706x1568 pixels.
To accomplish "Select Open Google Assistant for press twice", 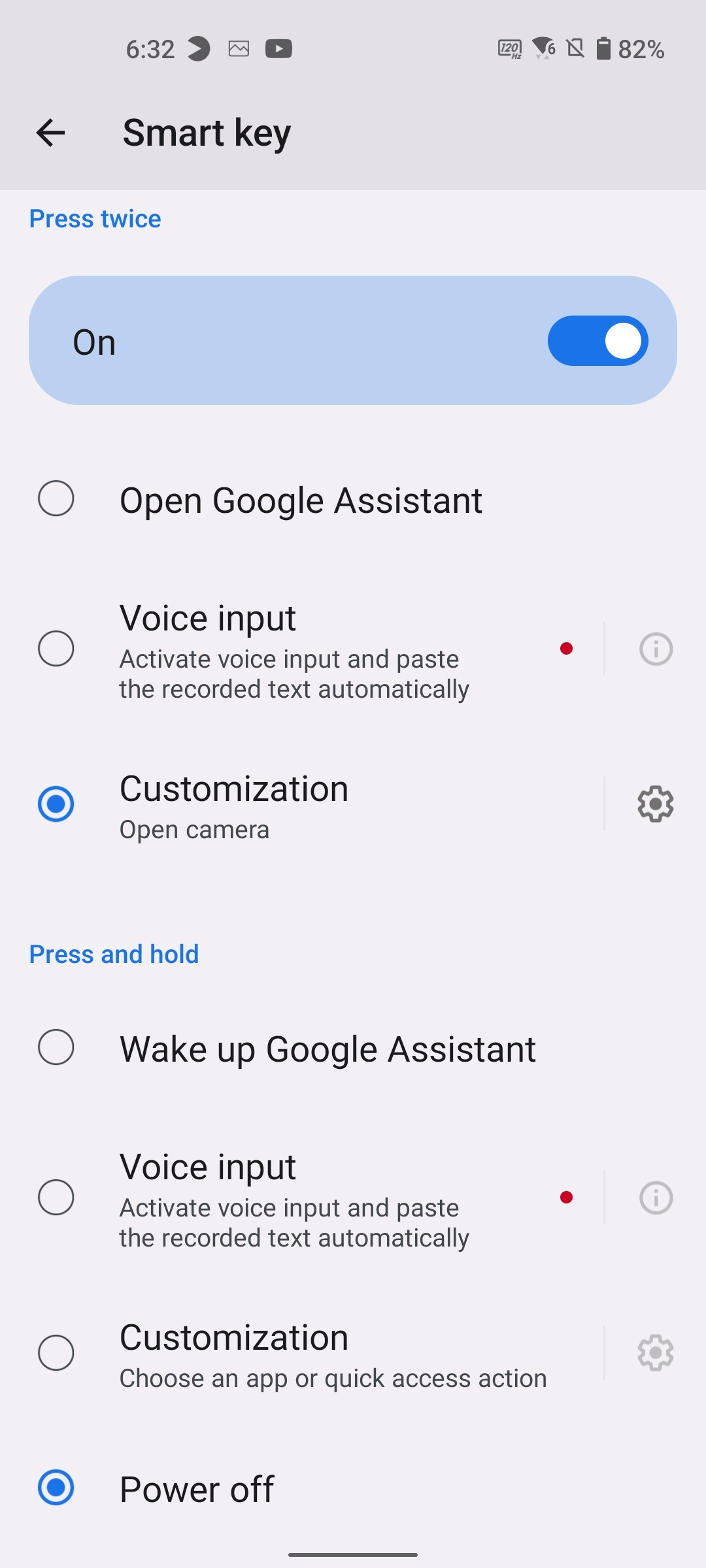I will (56, 499).
